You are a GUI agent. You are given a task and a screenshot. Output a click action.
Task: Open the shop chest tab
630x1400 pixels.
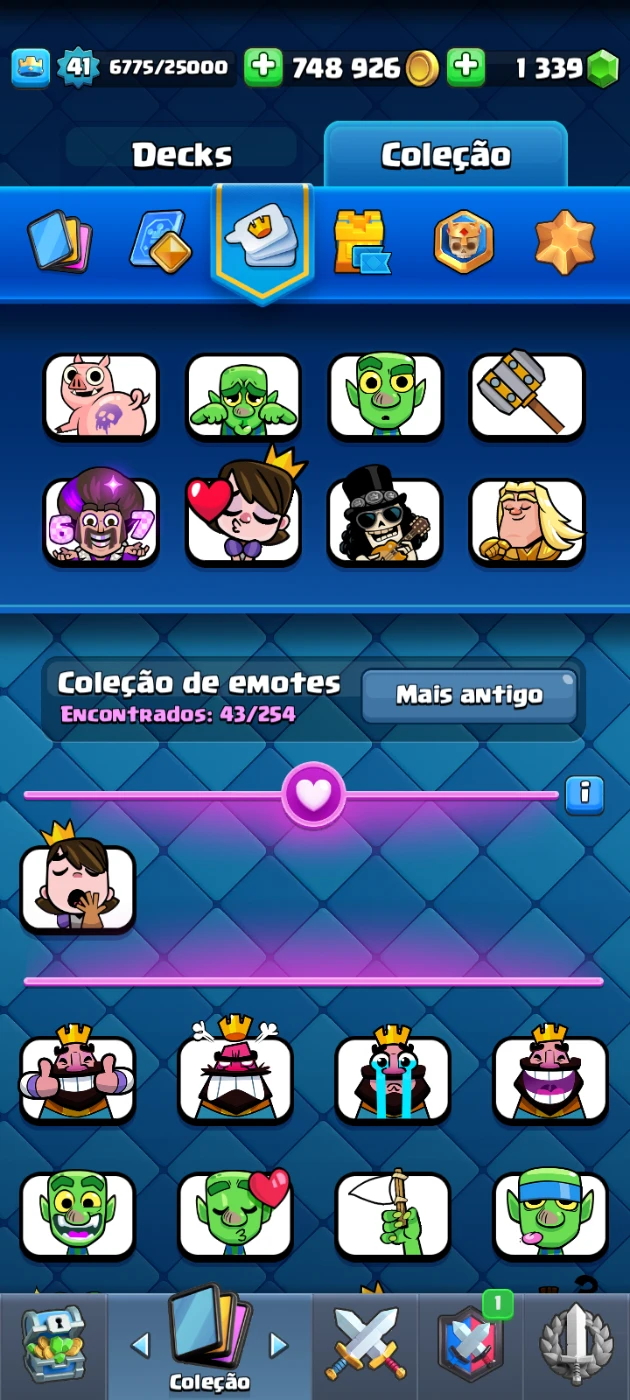pos(53,1344)
